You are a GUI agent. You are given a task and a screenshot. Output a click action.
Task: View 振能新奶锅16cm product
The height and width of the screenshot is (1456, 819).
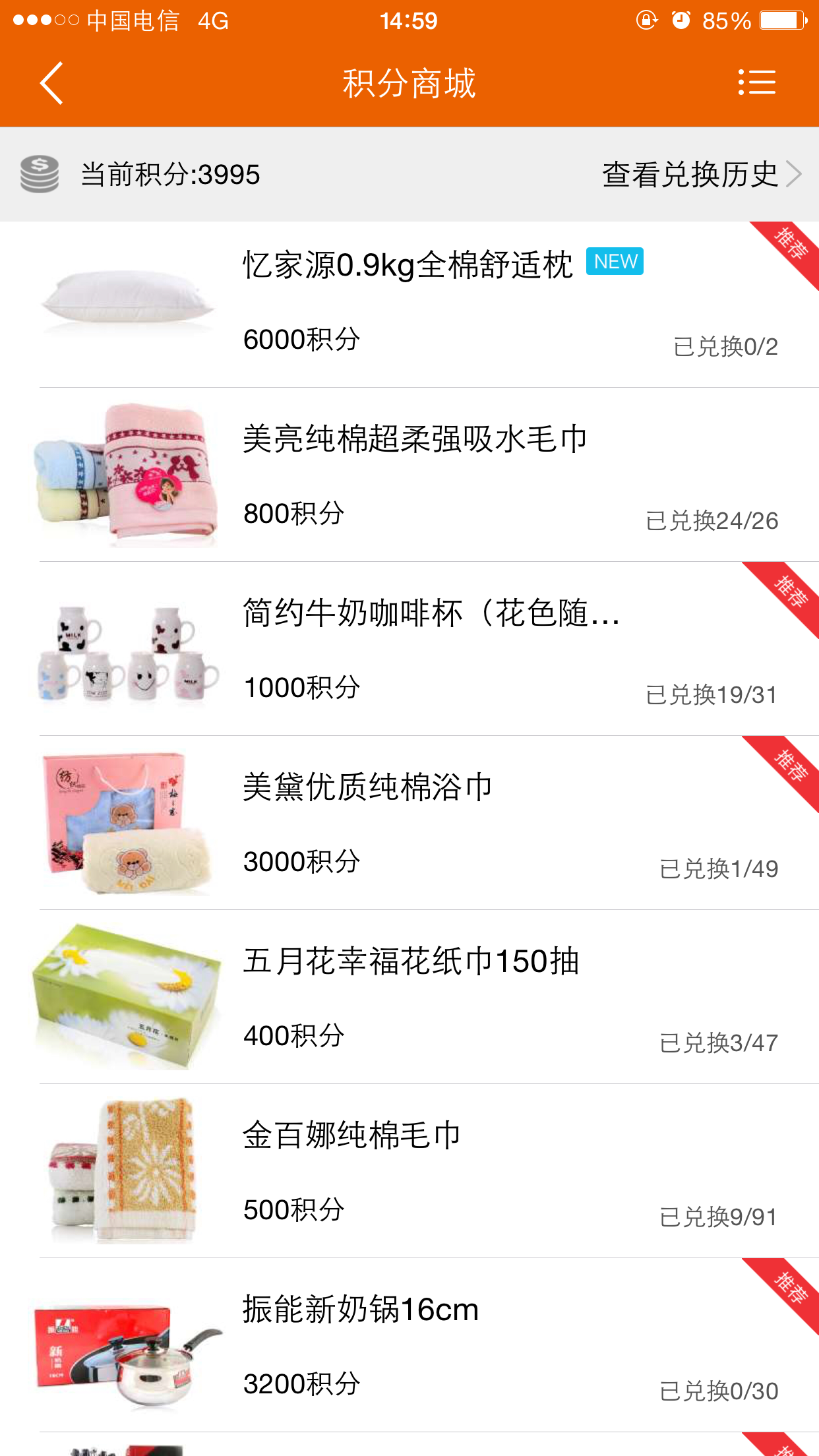pyautogui.click(x=409, y=1345)
